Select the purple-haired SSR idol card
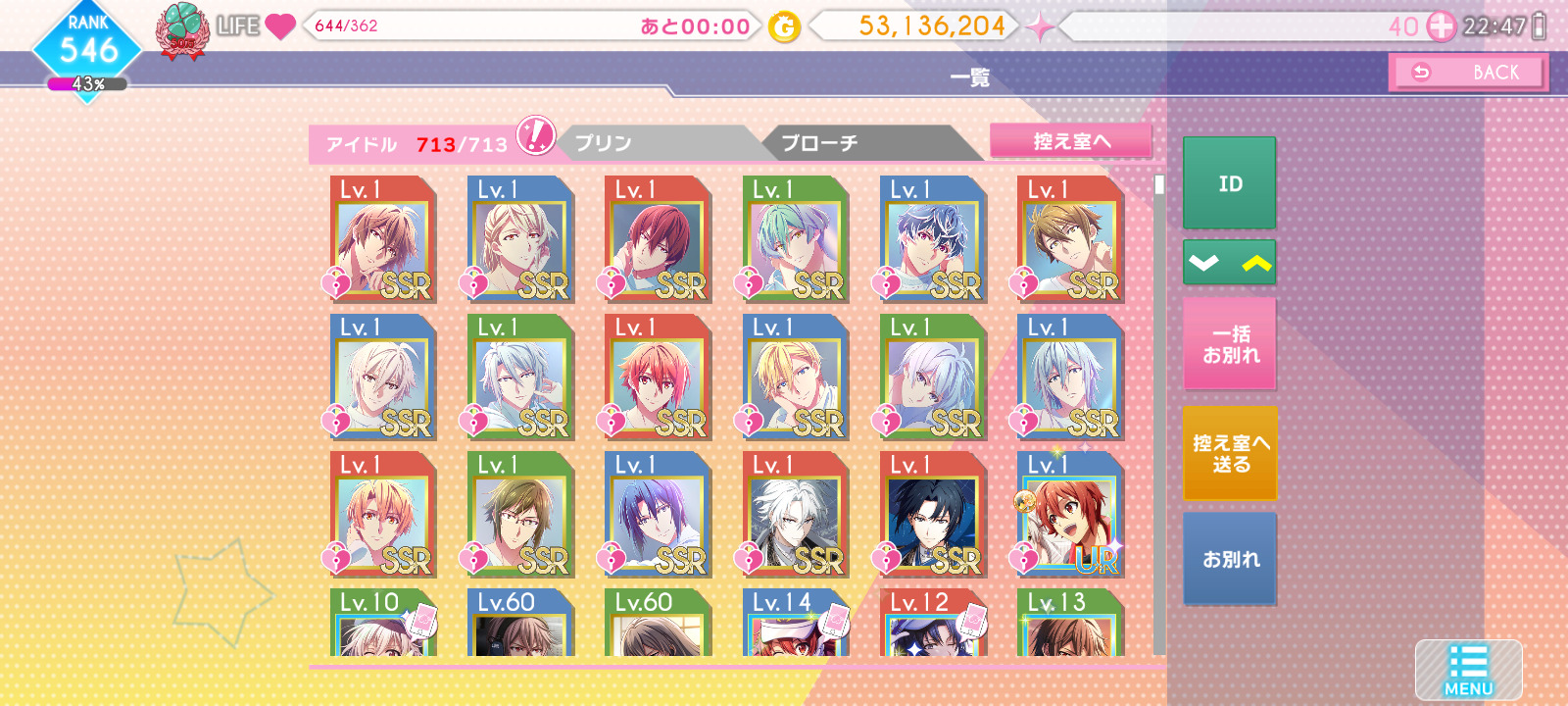 pyautogui.click(x=658, y=515)
